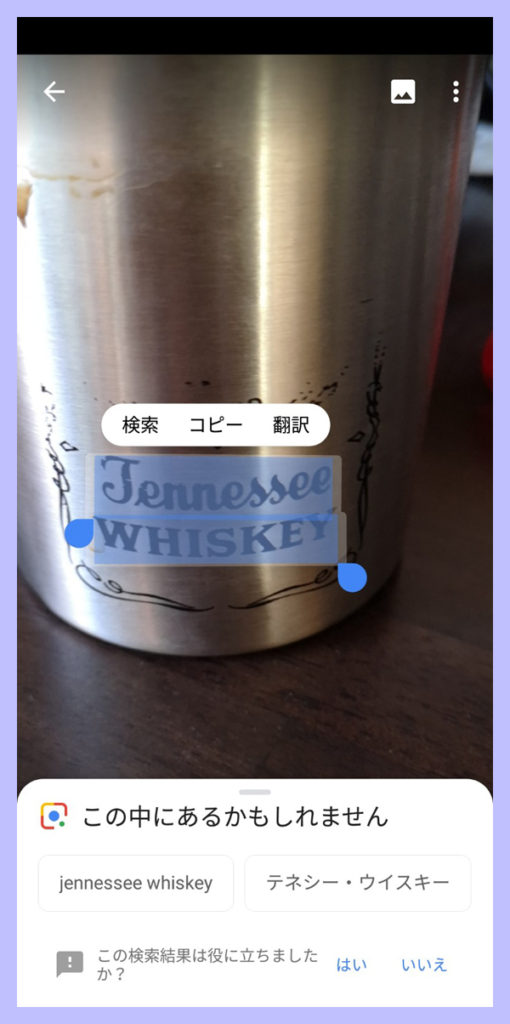Select the テネシー・ウイスキー suggestion chip
This screenshot has height=1024, width=510.
[x=358, y=883]
